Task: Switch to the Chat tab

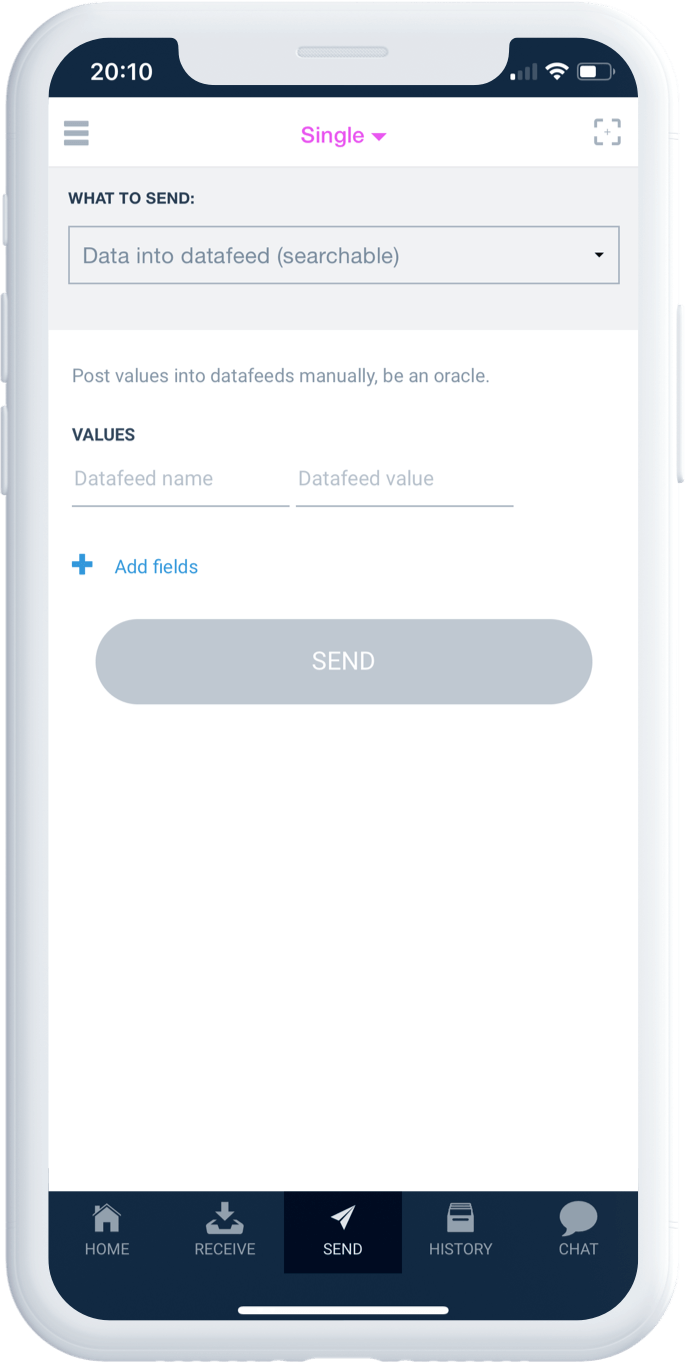Action: tap(578, 1231)
